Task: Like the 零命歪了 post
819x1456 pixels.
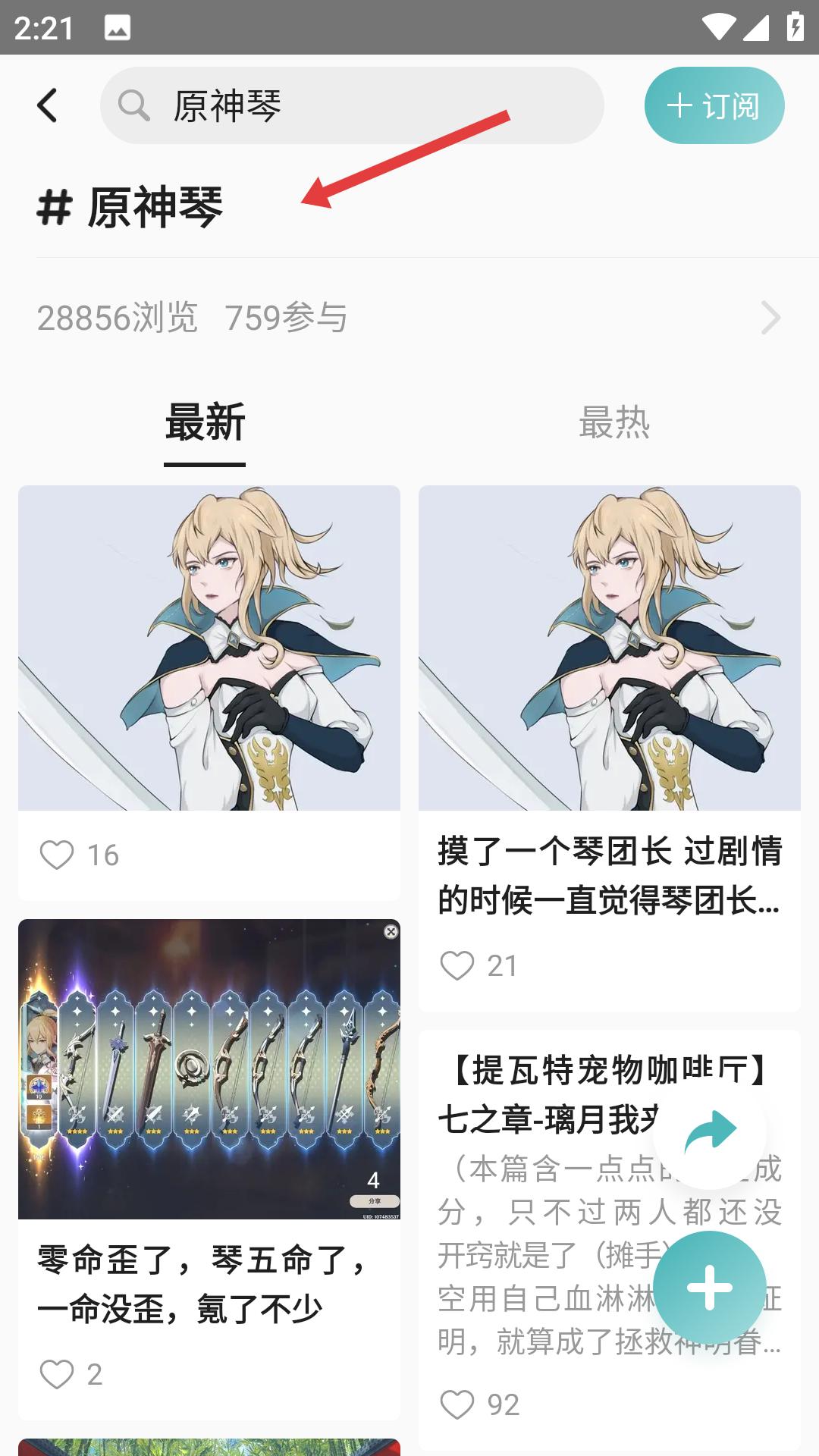Action: click(x=57, y=1376)
